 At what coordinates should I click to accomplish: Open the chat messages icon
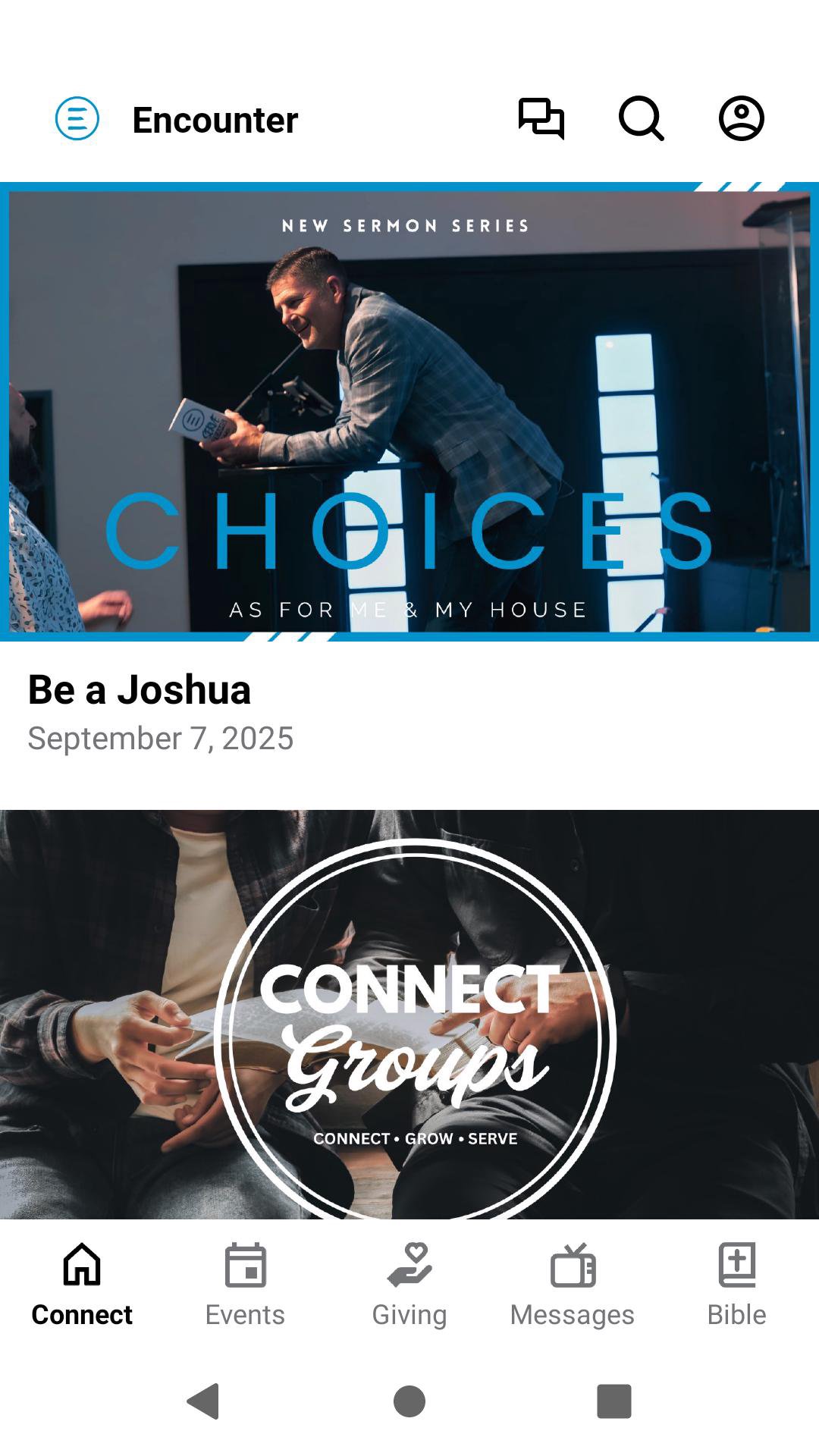coord(541,119)
